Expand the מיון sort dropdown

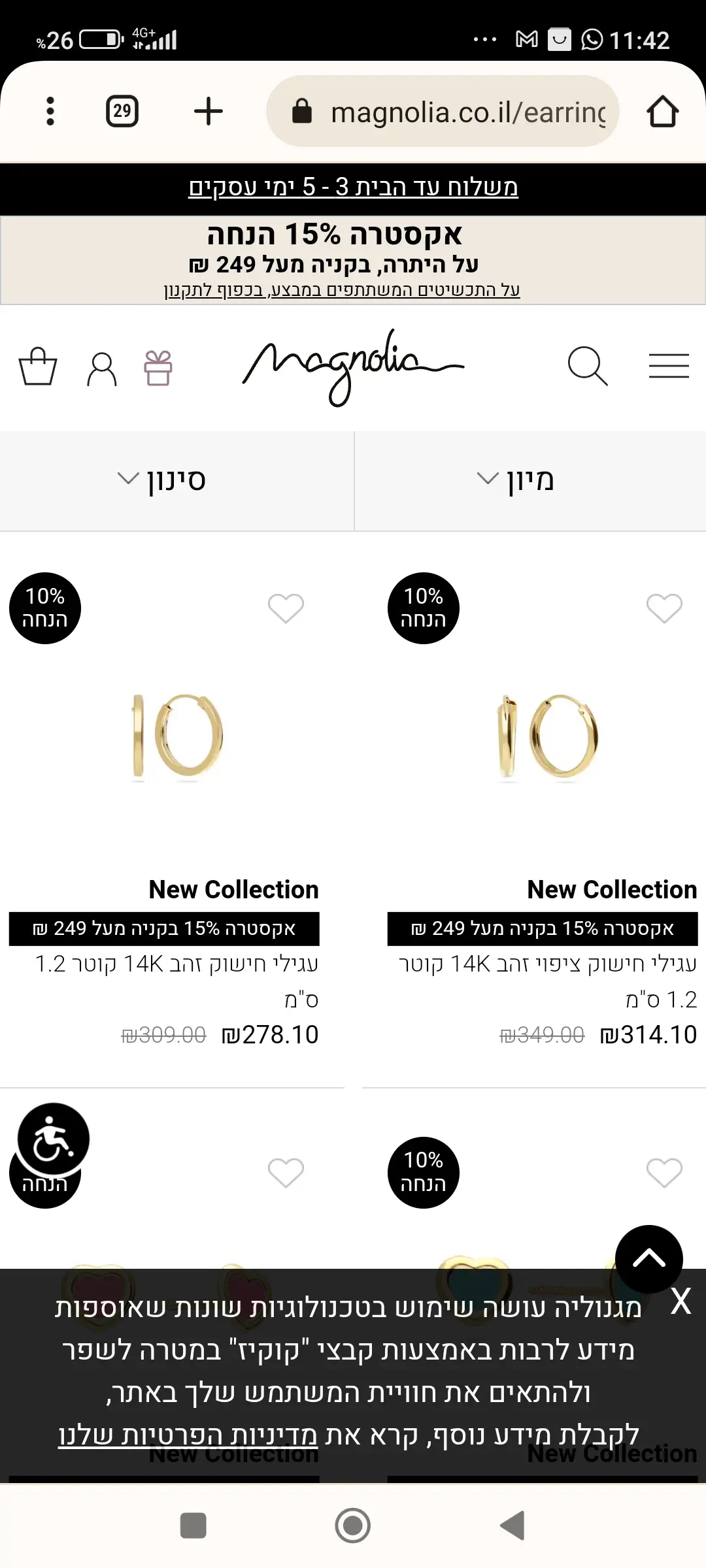coord(516,480)
